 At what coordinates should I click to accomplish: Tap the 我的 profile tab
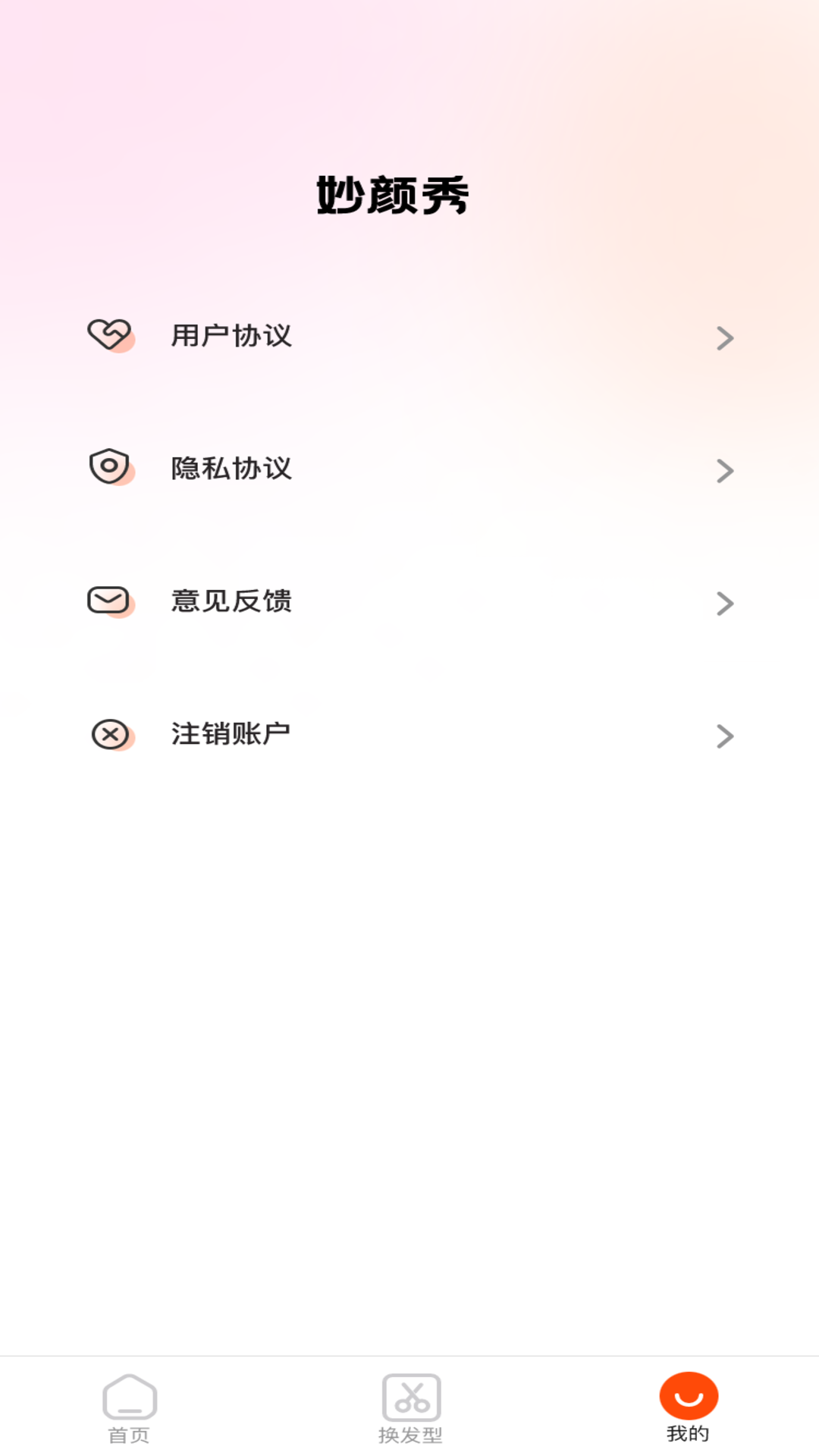click(x=688, y=1408)
